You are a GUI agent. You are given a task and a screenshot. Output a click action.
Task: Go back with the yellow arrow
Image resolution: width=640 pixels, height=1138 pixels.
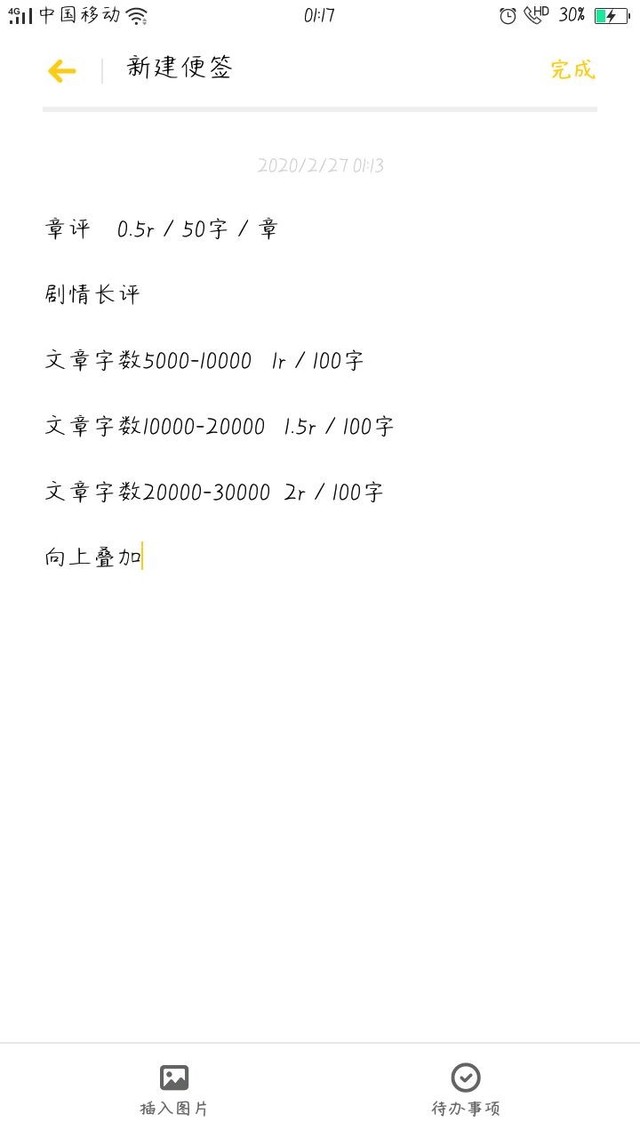[x=62, y=70]
